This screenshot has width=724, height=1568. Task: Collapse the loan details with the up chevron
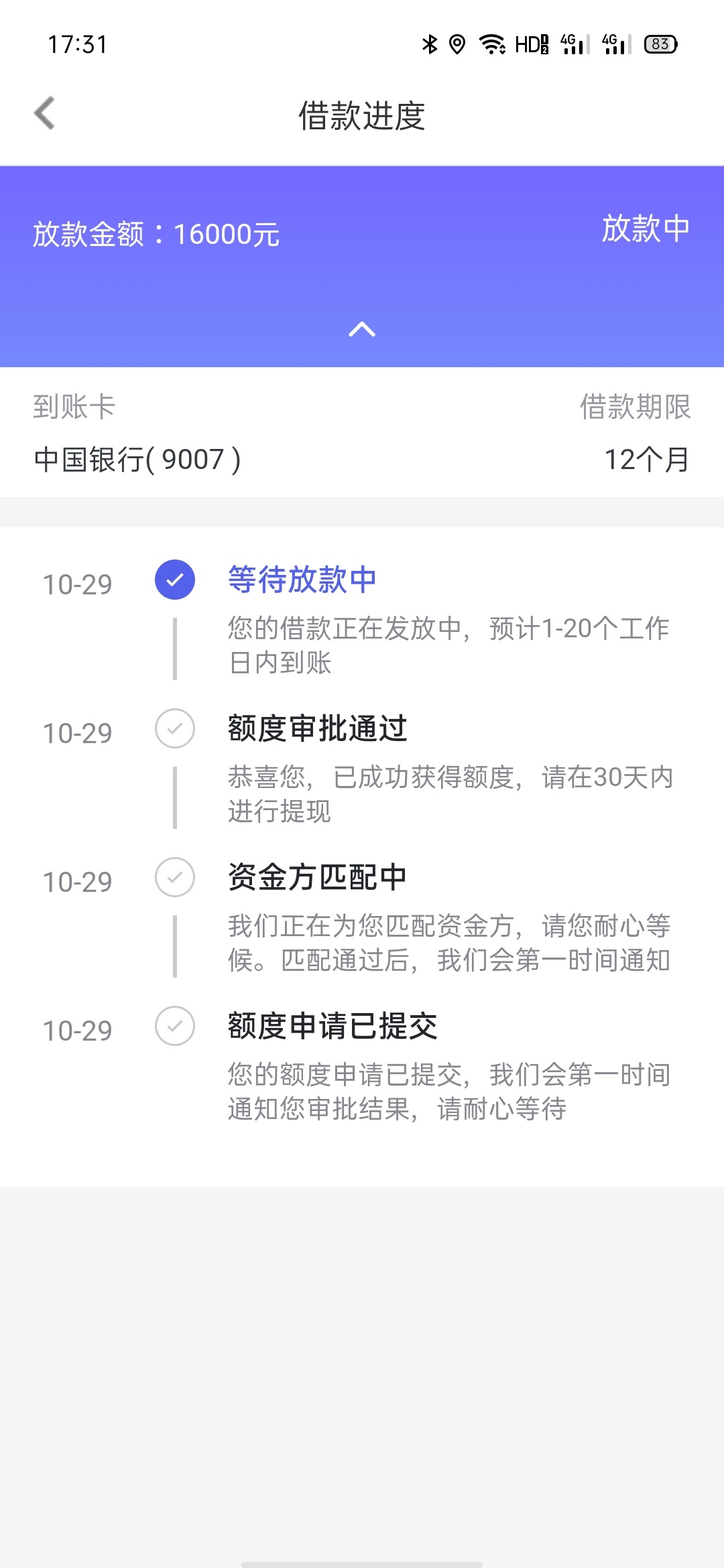362,329
